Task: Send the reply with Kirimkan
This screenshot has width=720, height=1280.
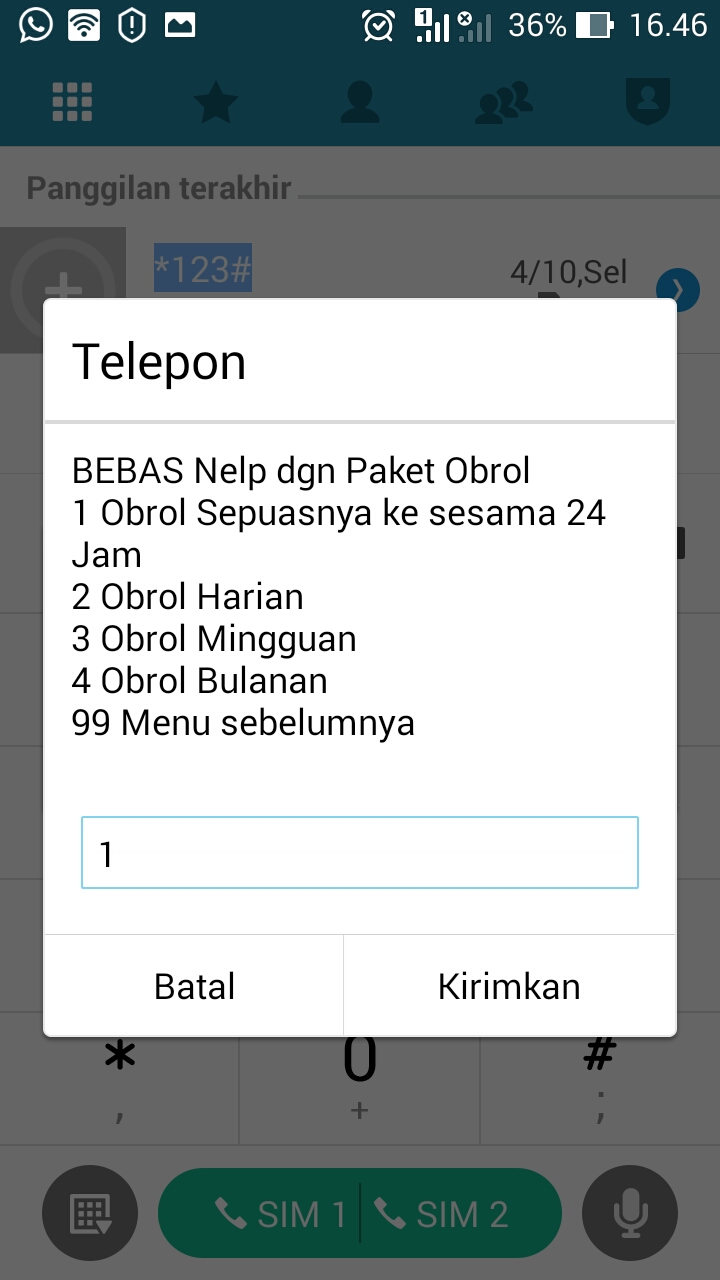Action: [x=509, y=986]
